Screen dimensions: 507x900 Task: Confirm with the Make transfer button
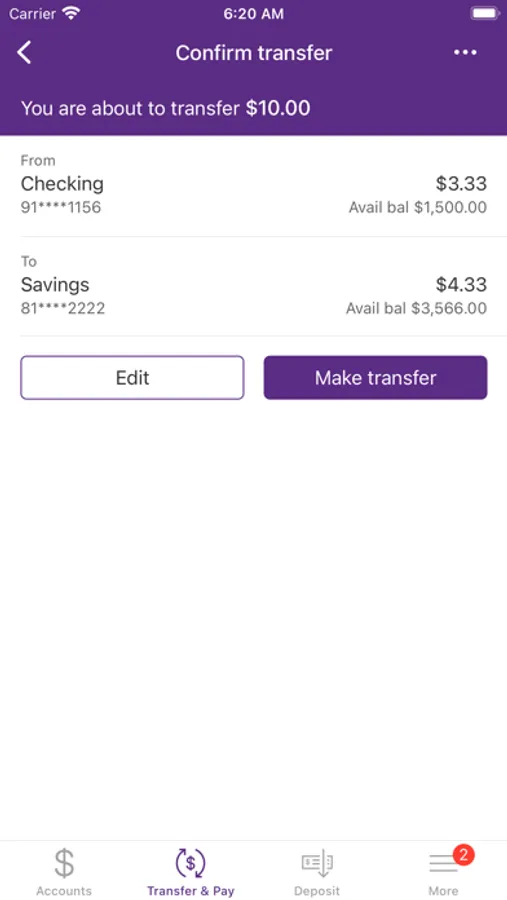coord(376,378)
